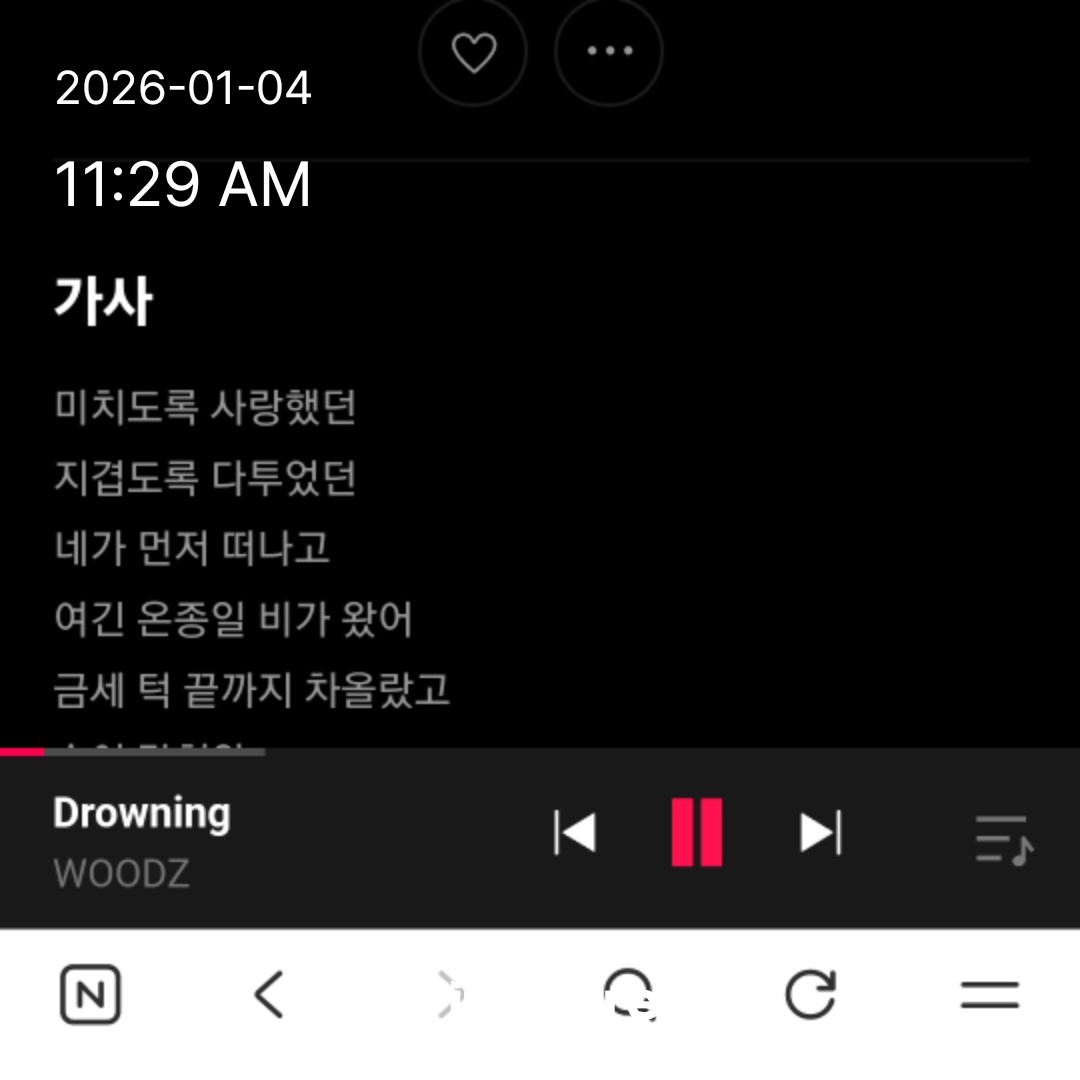Reload the current page
This screenshot has height=1080, width=1080.
click(809, 995)
